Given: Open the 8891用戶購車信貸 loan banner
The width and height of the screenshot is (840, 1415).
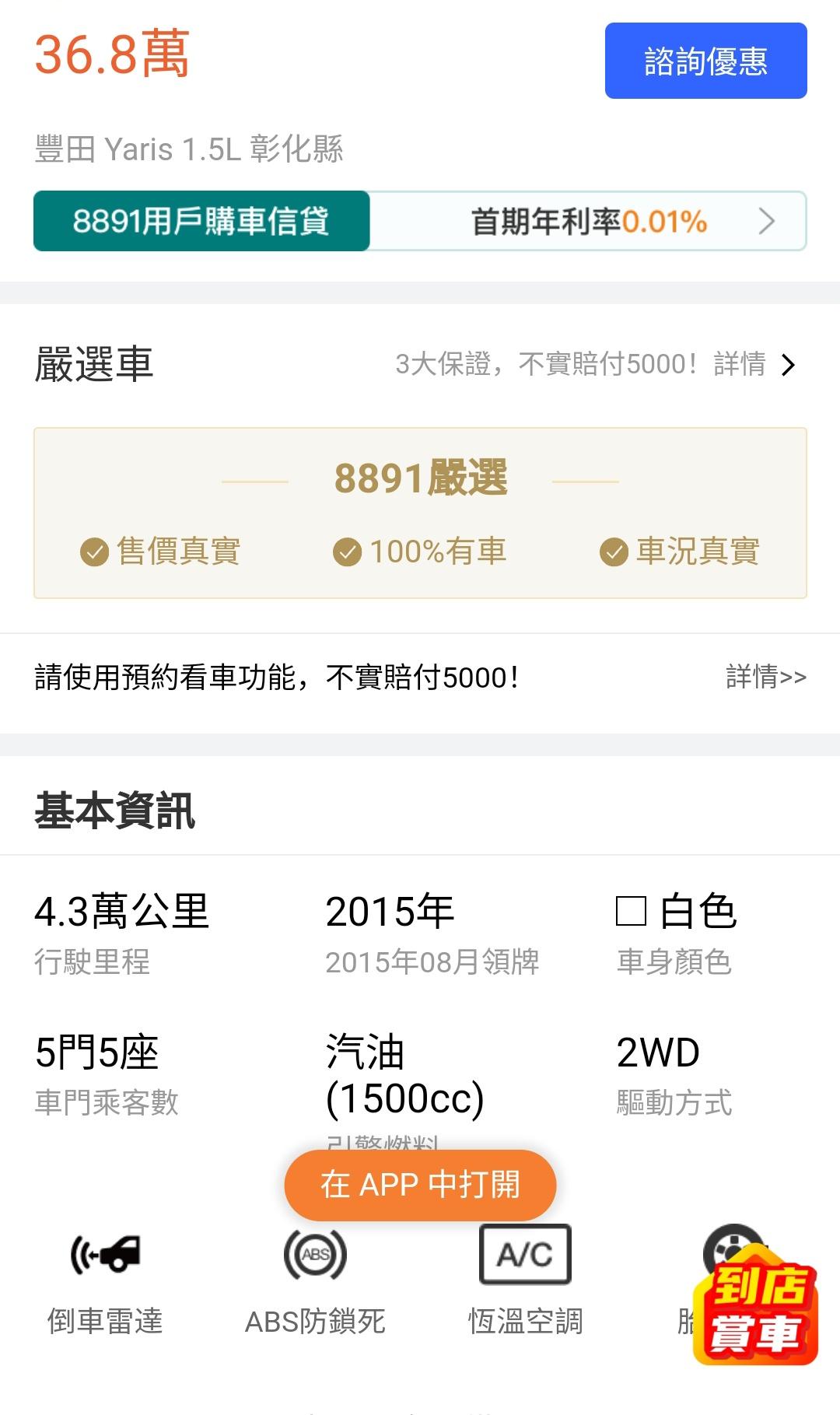Looking at the screenshot, I should coord(419,221).
